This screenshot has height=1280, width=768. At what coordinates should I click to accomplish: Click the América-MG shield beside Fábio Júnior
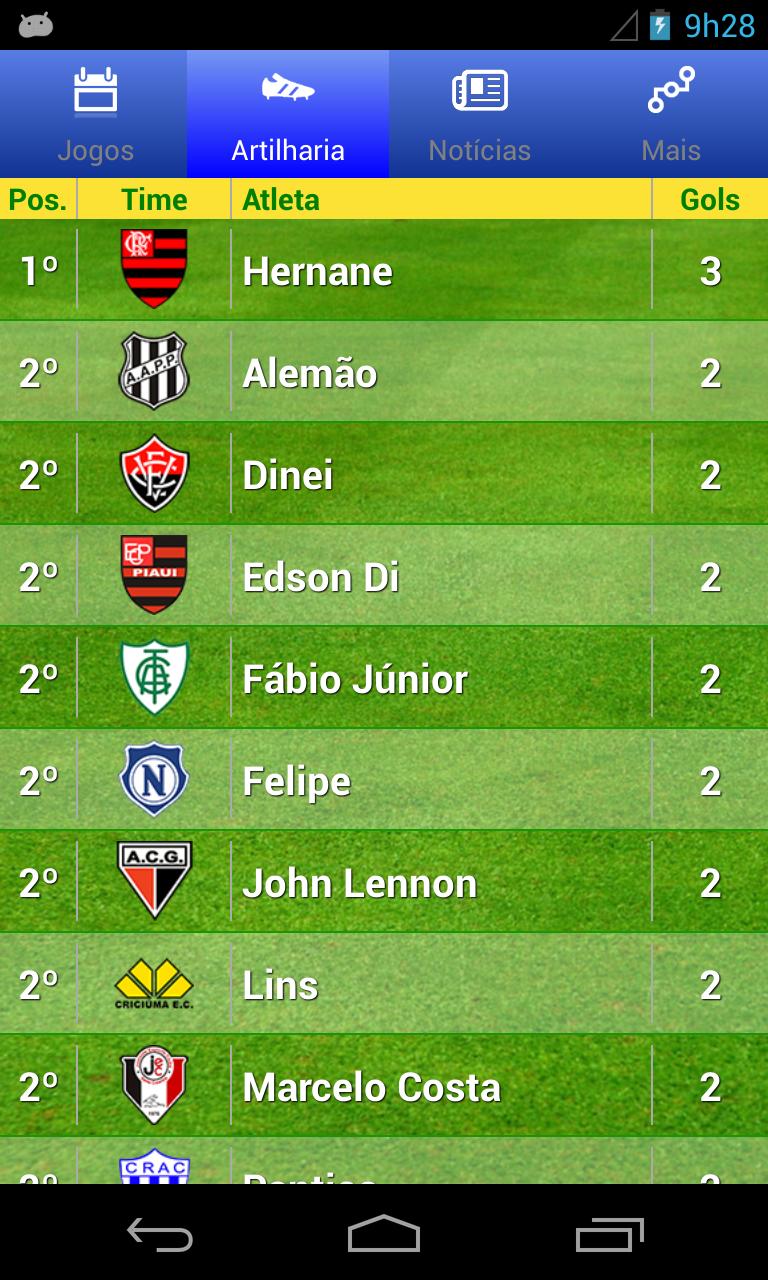(x=153, y=677)
